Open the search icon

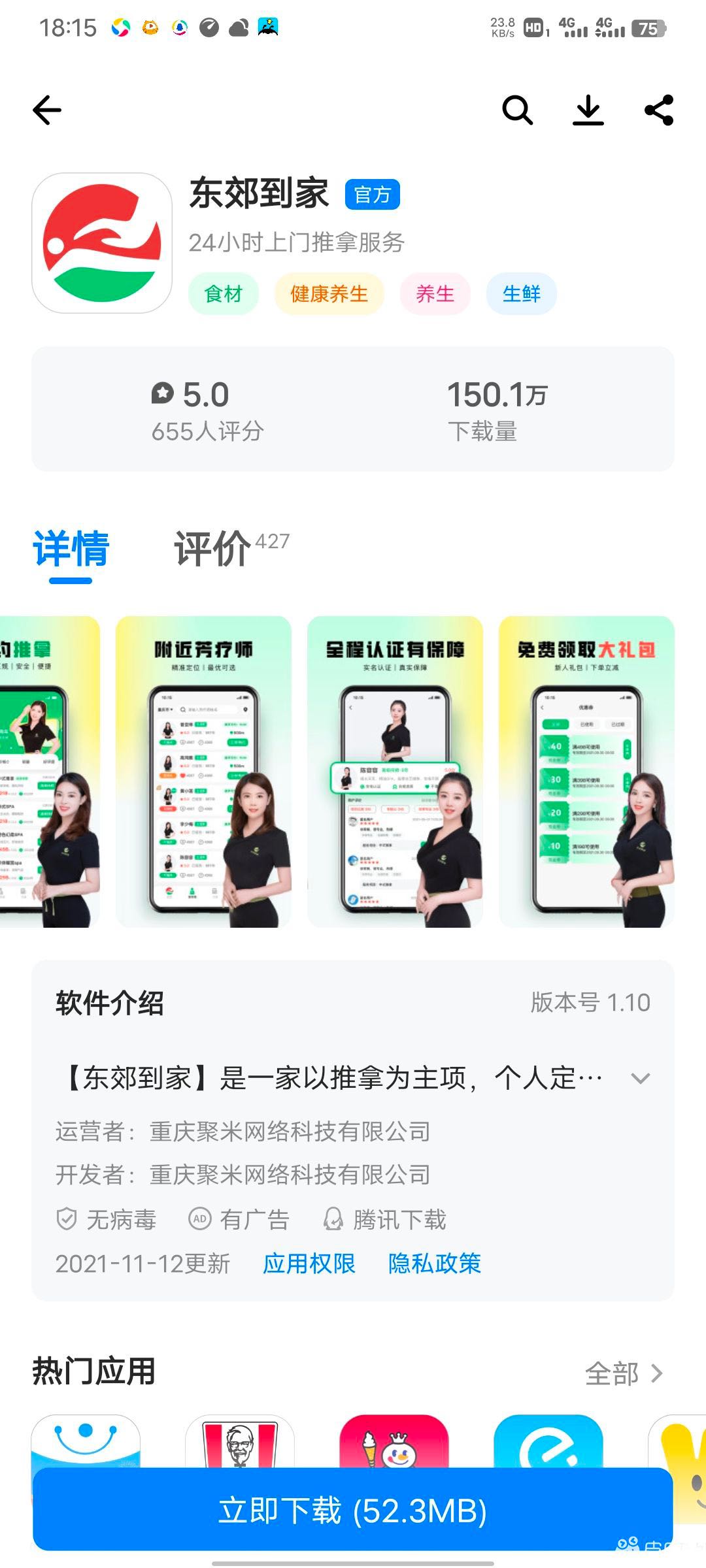[517, 110]
